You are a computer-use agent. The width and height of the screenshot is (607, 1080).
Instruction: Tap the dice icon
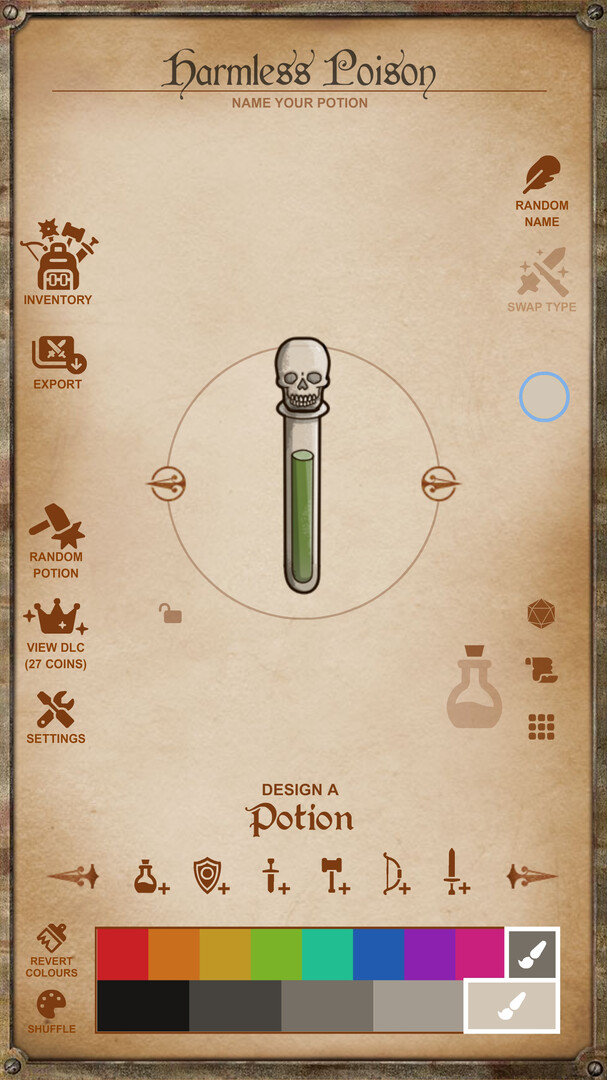pos(541,613)
